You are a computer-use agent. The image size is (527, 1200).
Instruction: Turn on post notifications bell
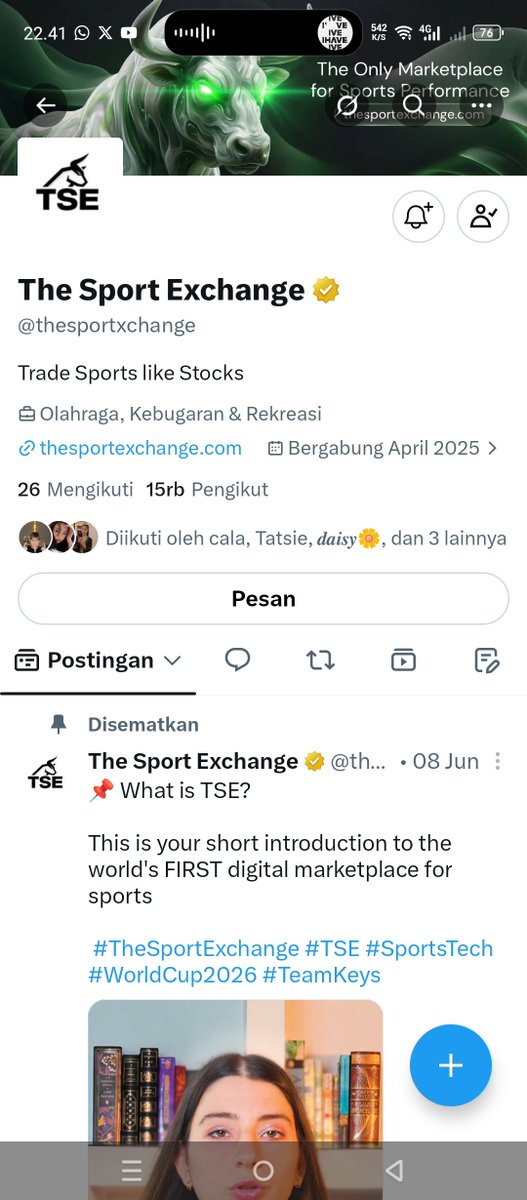pyautogui.click(x=419, y=216)
